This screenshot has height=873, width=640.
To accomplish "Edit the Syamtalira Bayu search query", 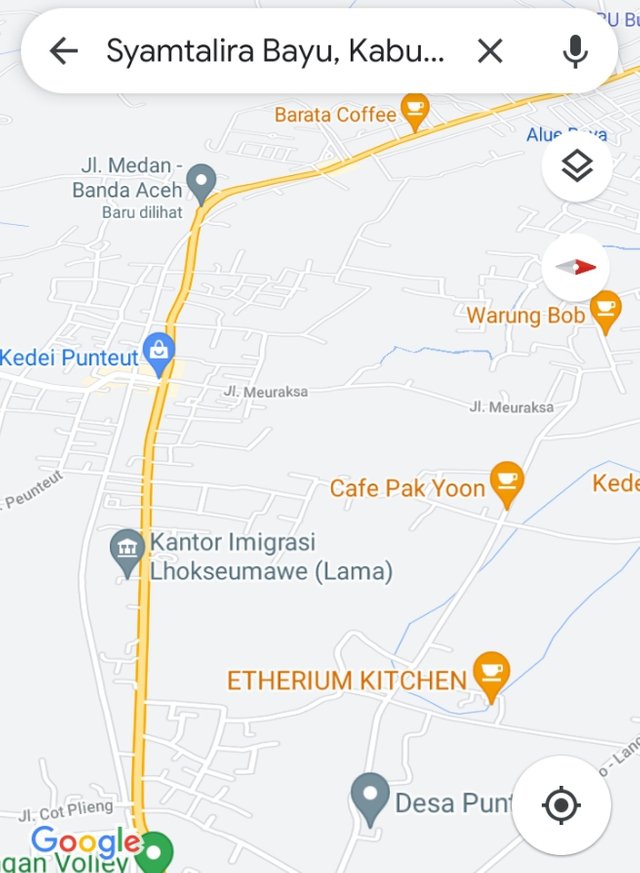I will pos(275,51).
